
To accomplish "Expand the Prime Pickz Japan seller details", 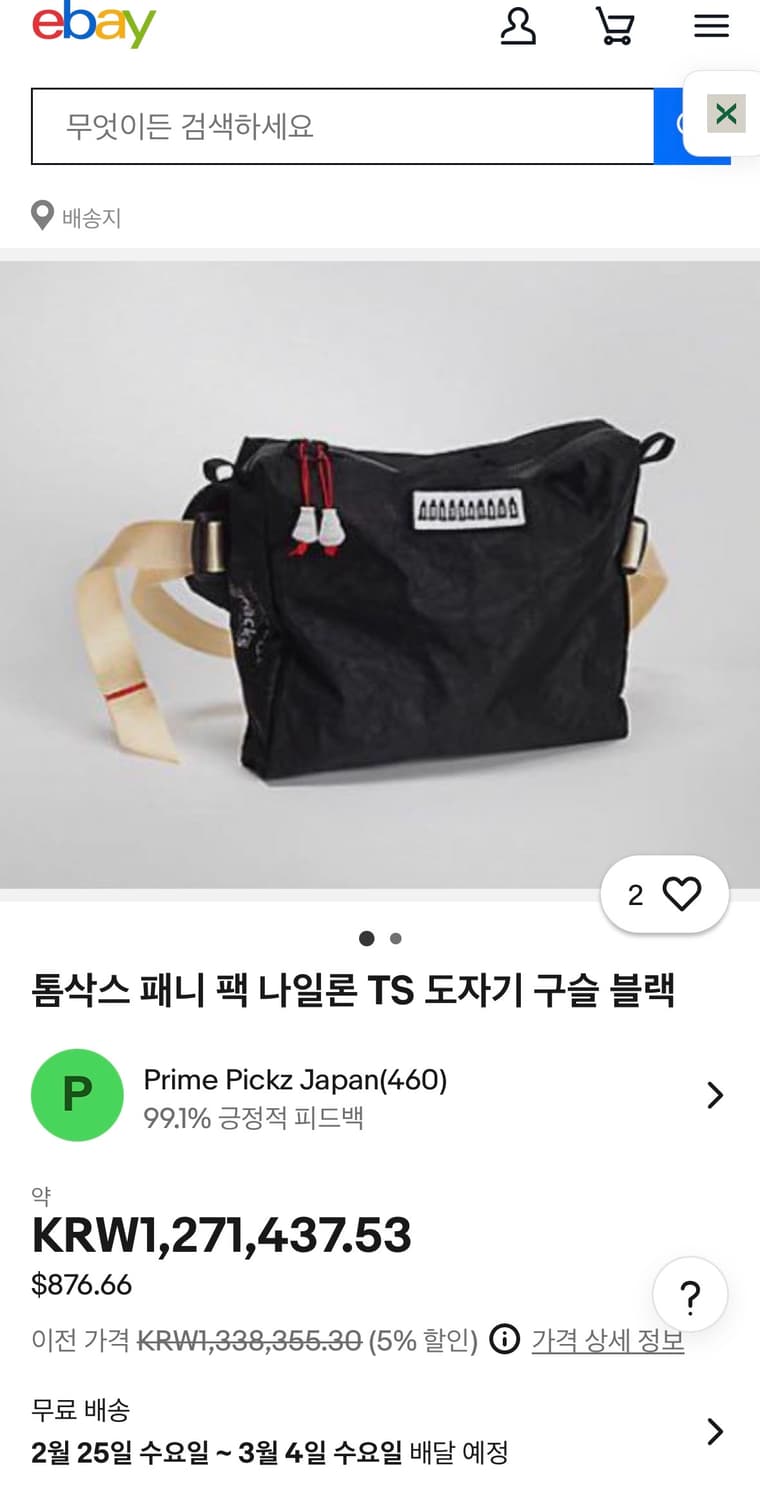I will (x=714, y=1095).
